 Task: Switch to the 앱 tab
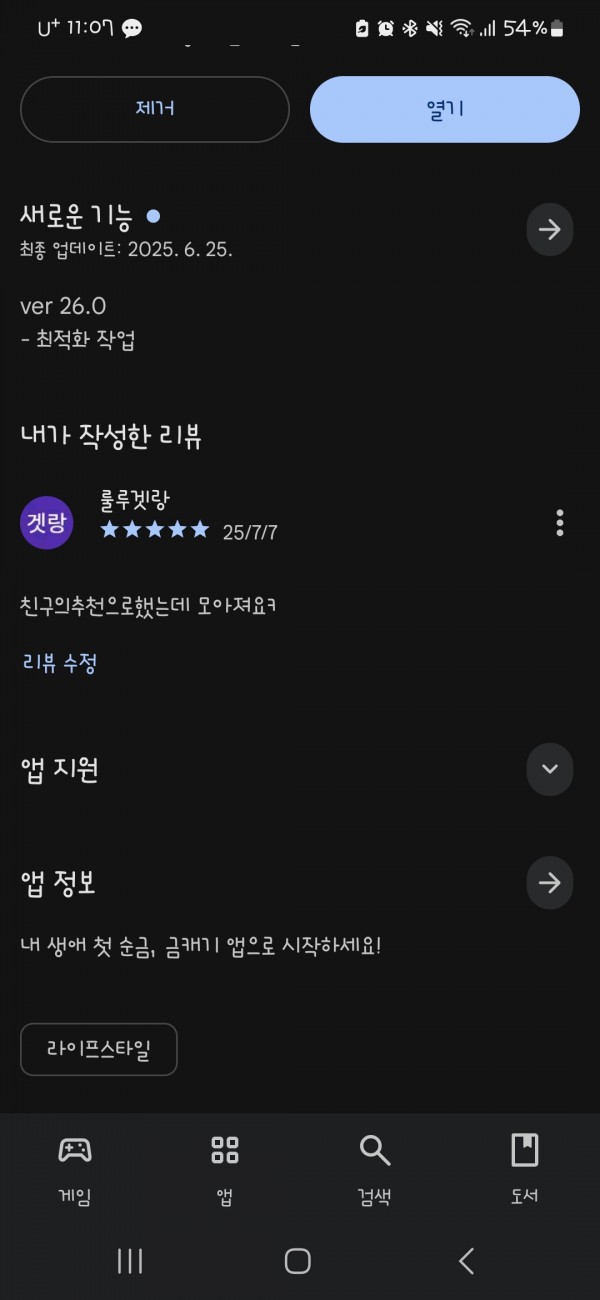pyautogui.click(x=225, y=1168)
